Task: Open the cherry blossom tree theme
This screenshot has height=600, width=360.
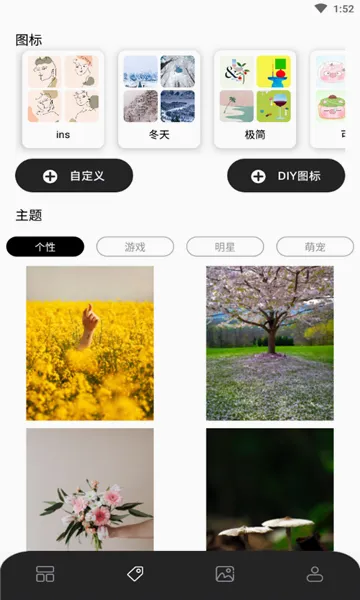Action: pyautogui.click(x=270, y=343)
